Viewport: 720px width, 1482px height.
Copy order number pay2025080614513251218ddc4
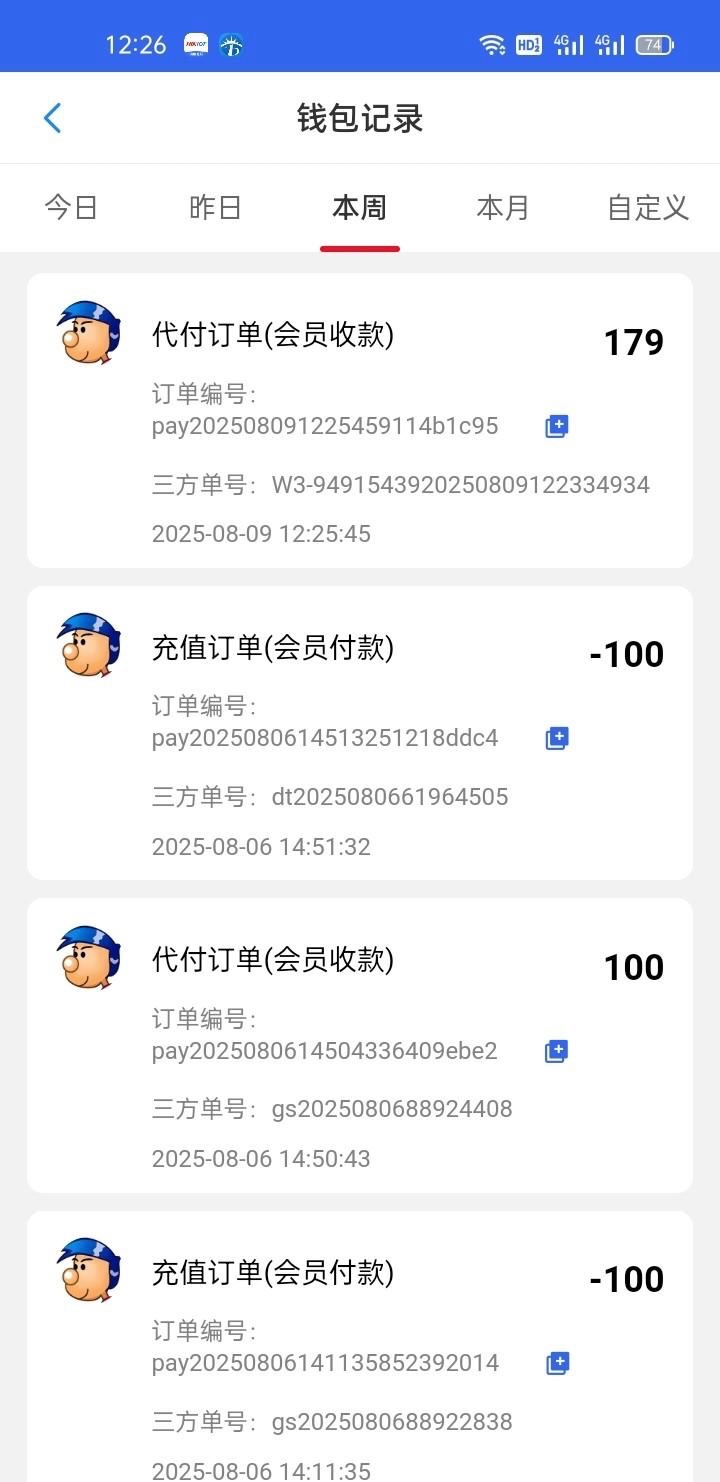[x=557, y=739]
